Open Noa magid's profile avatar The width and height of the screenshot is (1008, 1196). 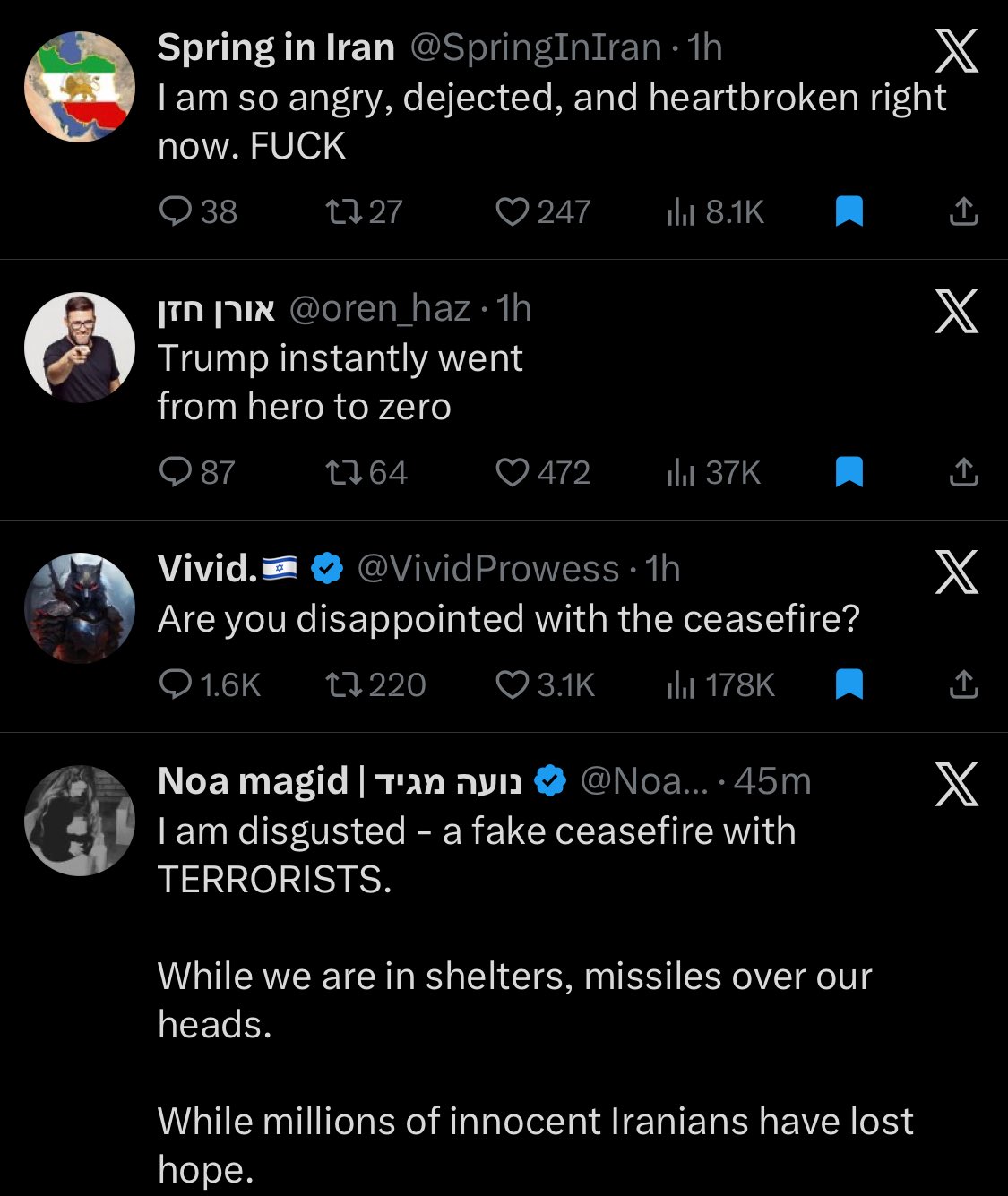pyautogui.click(x=79, y=821)
